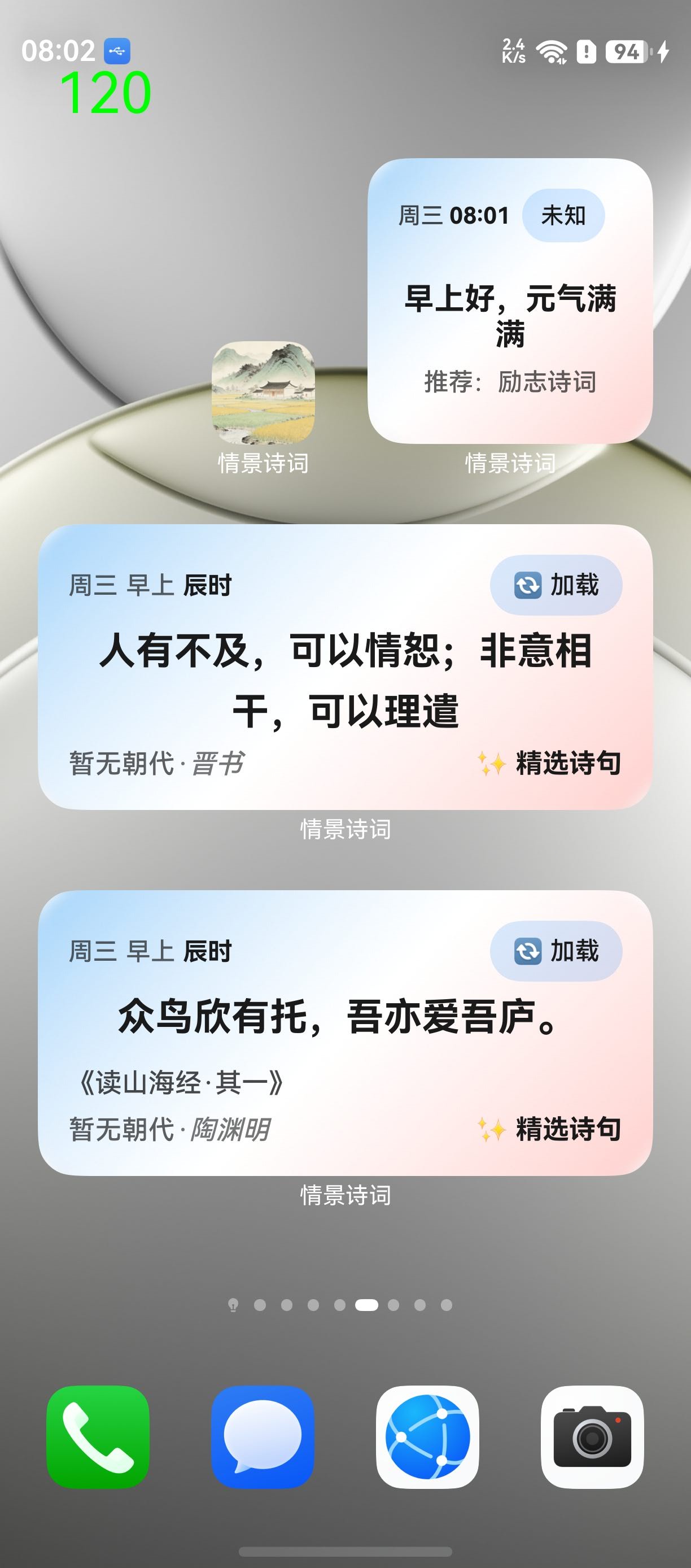Launch the Messages app in the dock
Image resolution: width=691 pixels, height=1568 pixels.
pos(263,1437)
